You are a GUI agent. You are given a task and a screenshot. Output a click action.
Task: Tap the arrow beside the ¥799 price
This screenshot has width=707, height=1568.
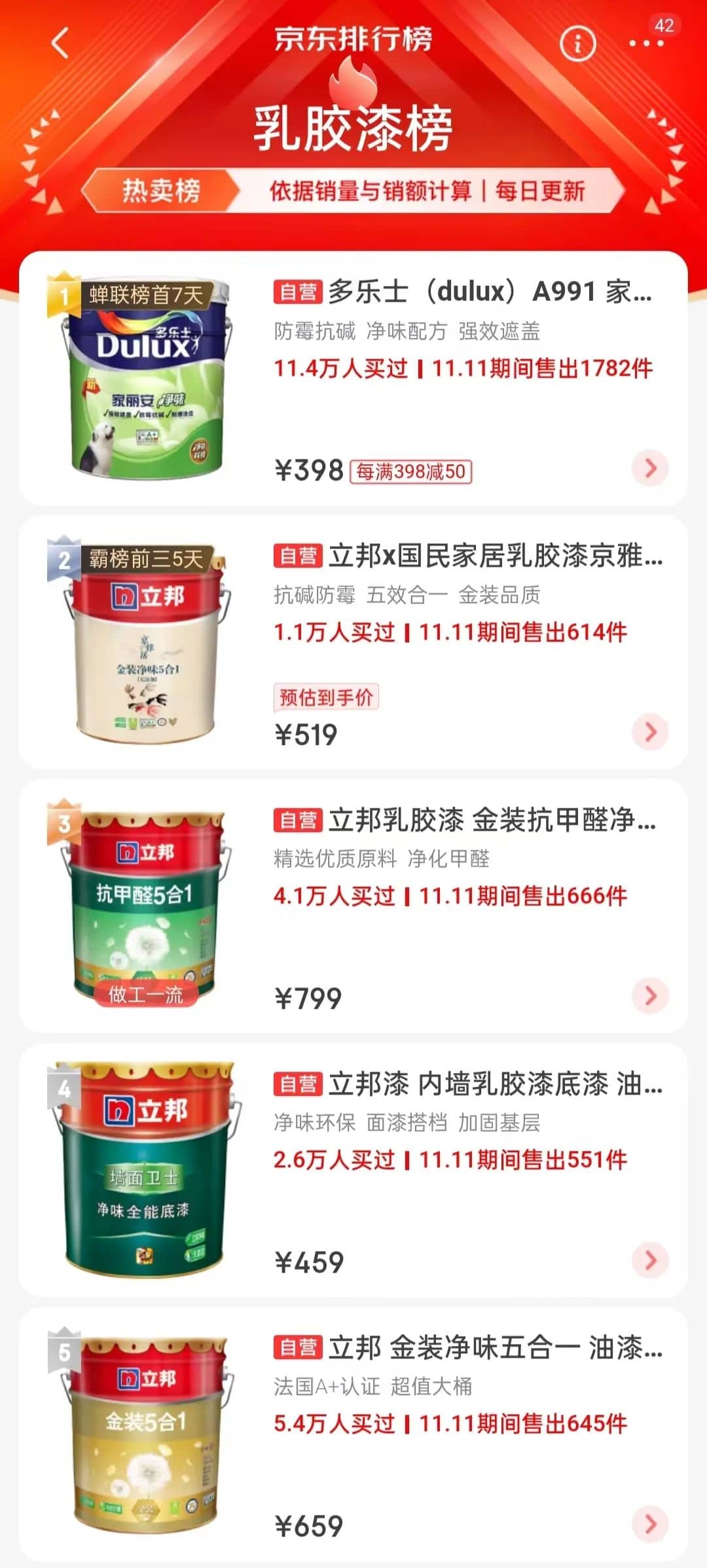[x=650, y=996]
